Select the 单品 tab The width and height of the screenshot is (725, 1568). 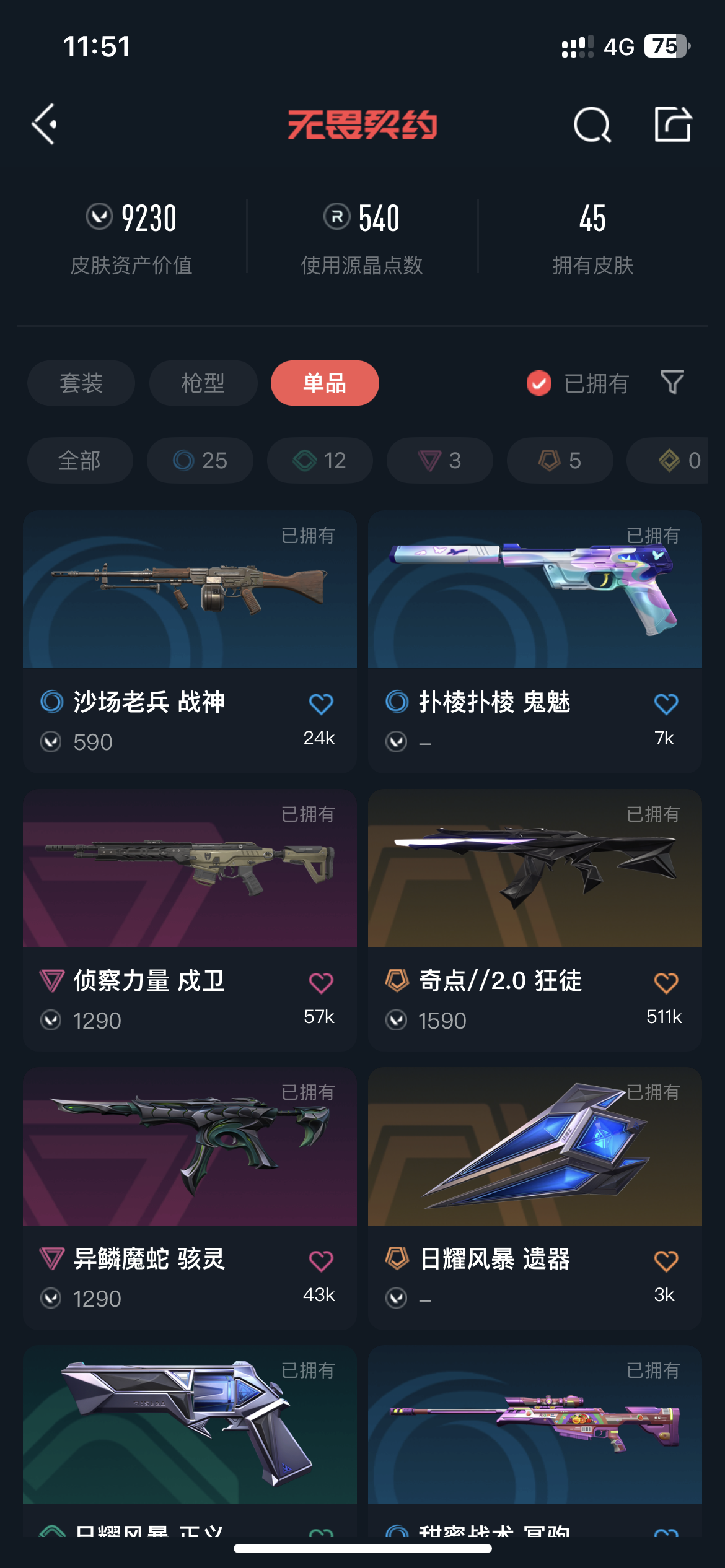pos(325,383)
